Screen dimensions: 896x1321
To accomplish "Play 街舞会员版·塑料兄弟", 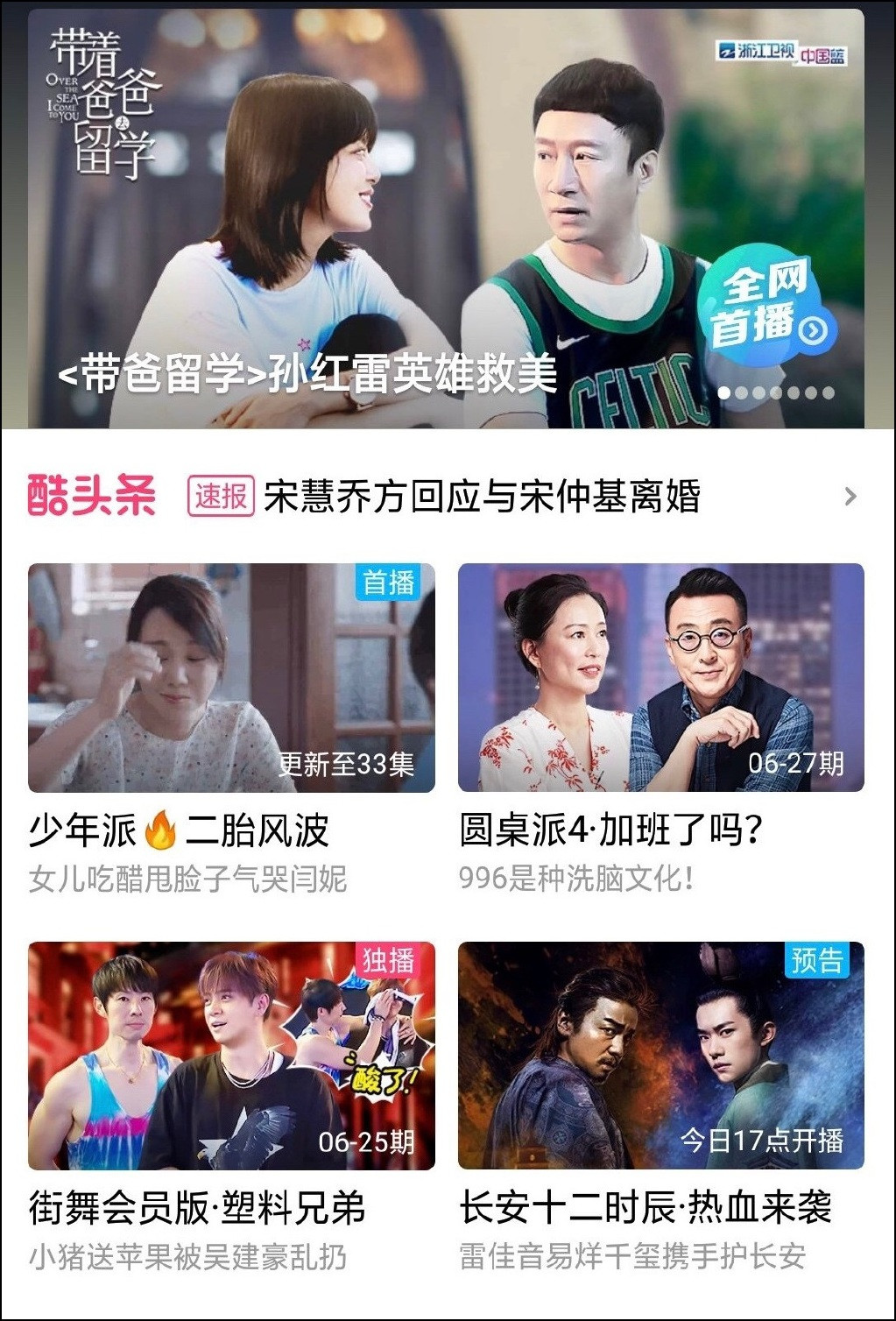I will coord(231,1056).
